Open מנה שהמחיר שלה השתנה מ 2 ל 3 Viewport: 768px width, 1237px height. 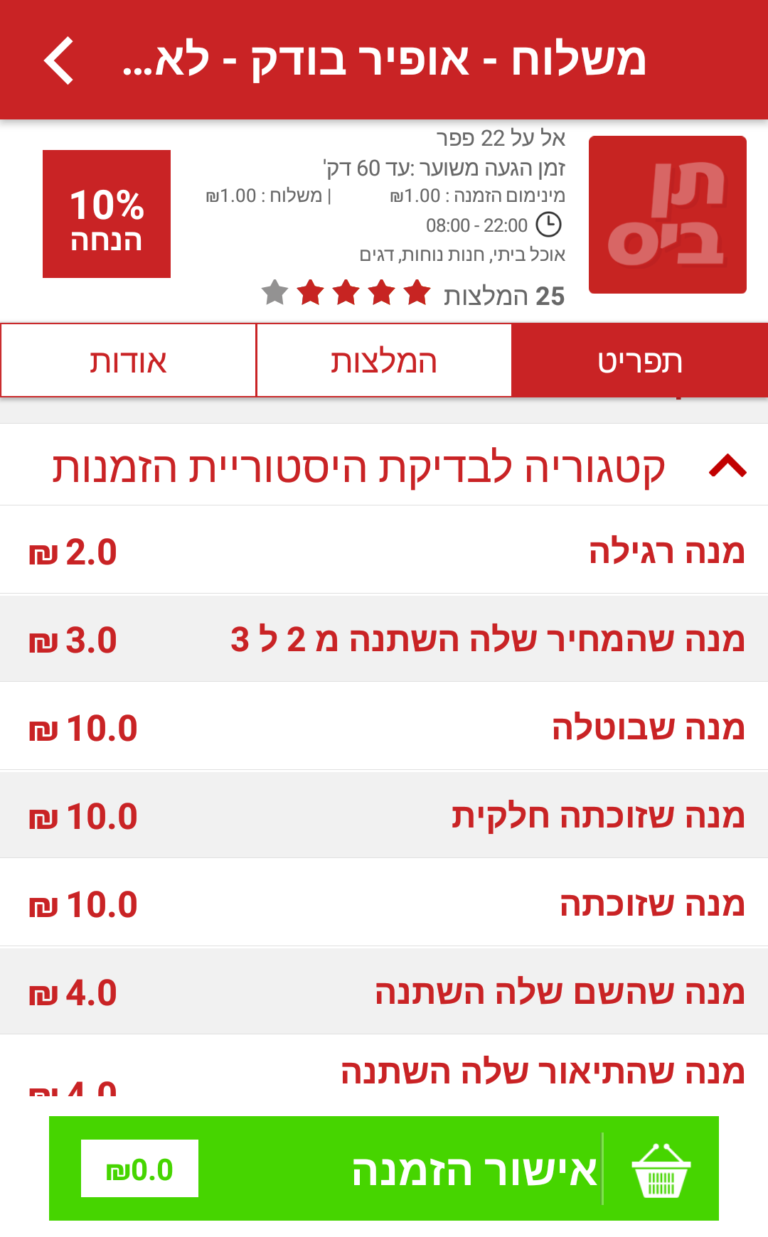tap(384, 639)
